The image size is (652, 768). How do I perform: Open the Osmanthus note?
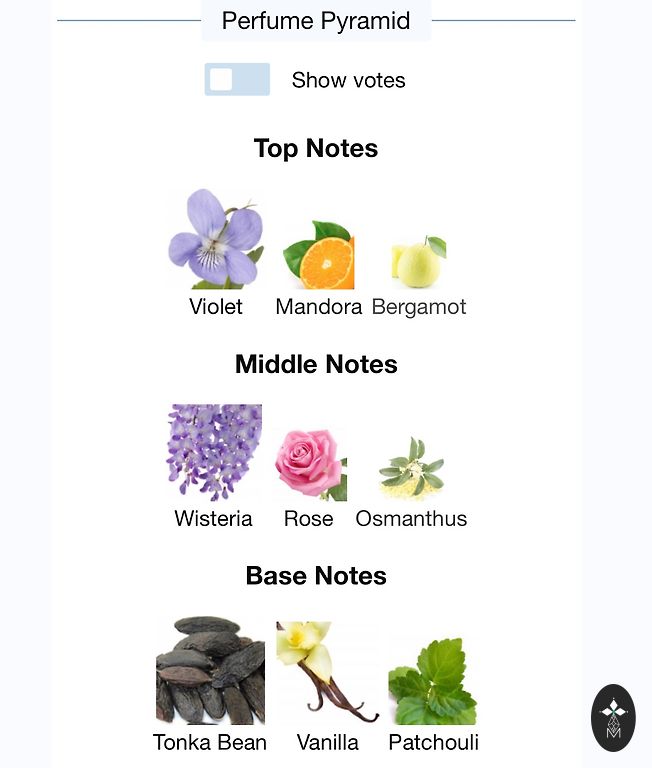[x=411, y=468]
